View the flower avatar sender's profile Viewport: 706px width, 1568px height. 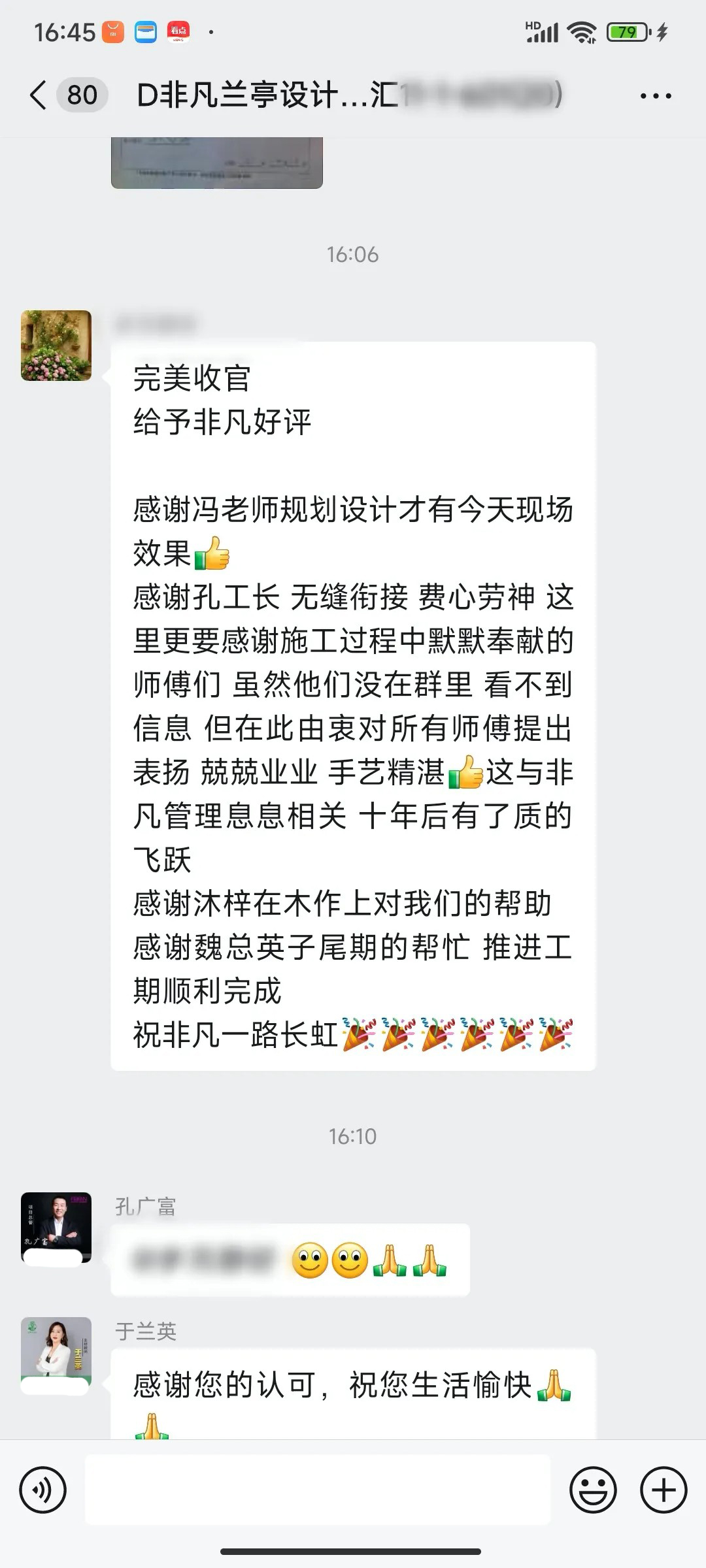pos(56,346)
